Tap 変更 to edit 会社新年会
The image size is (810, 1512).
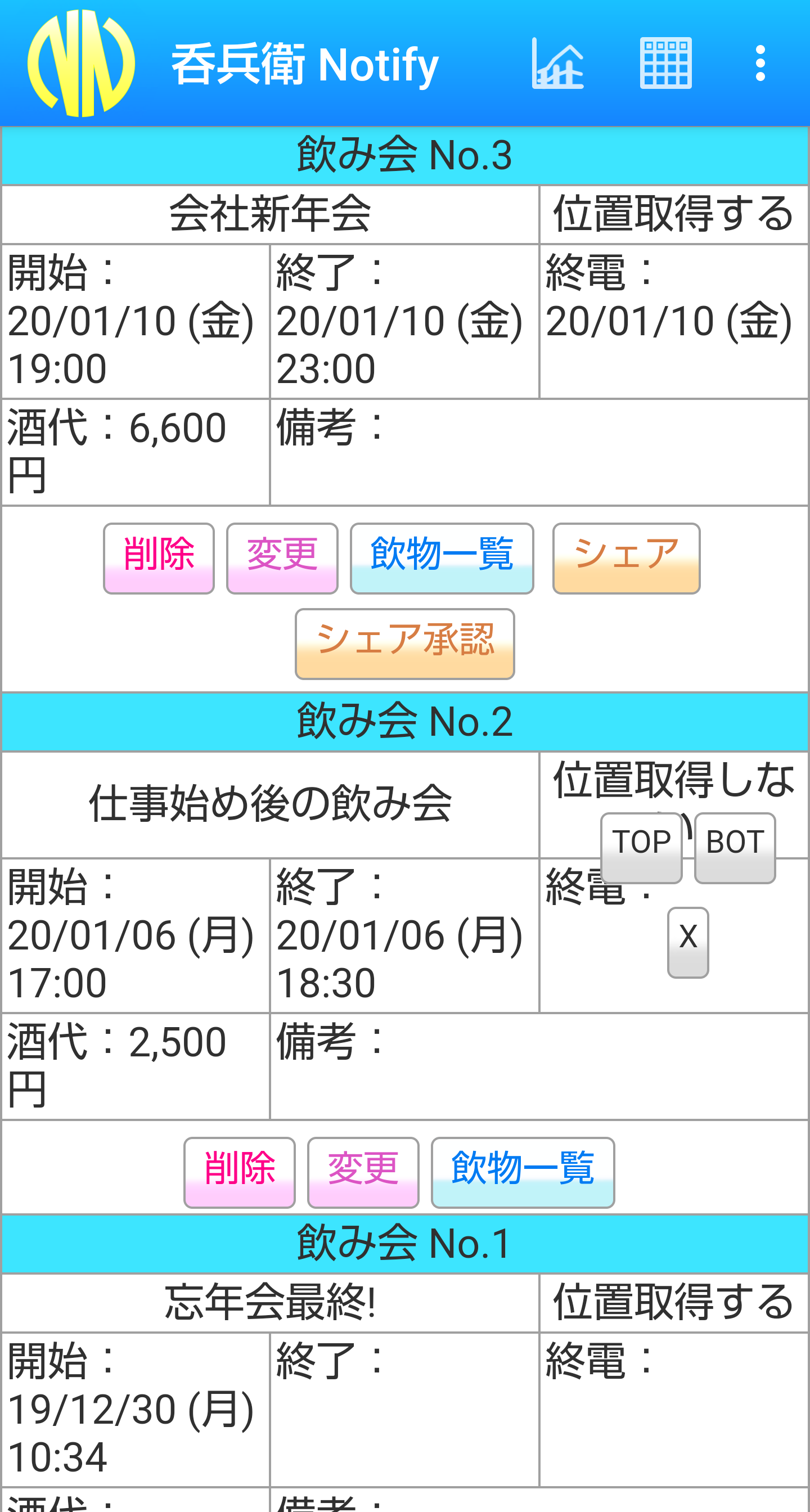point(282,558)
